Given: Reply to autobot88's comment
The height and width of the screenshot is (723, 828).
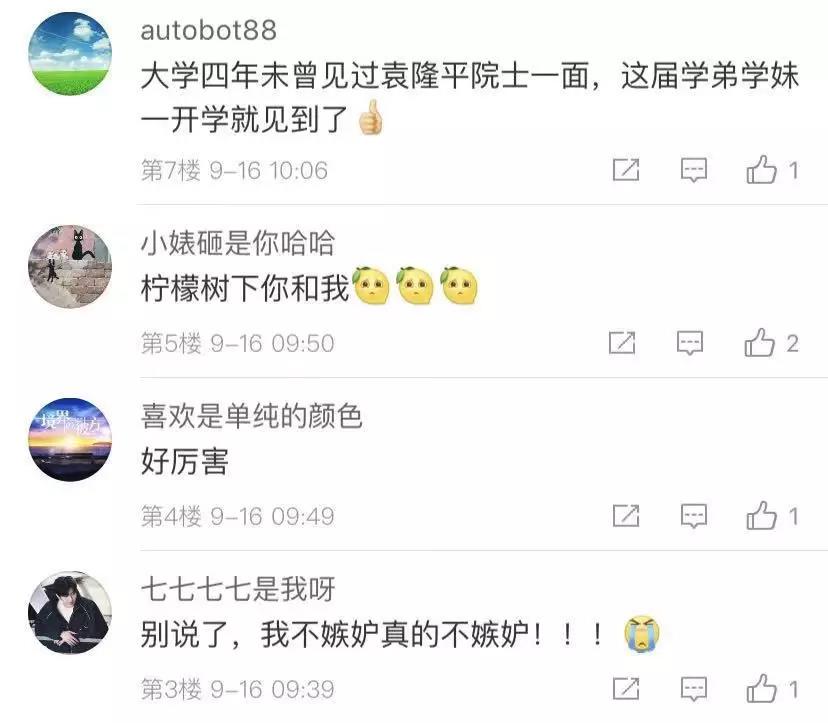Looking at the screenshot, I should (694, 170).
